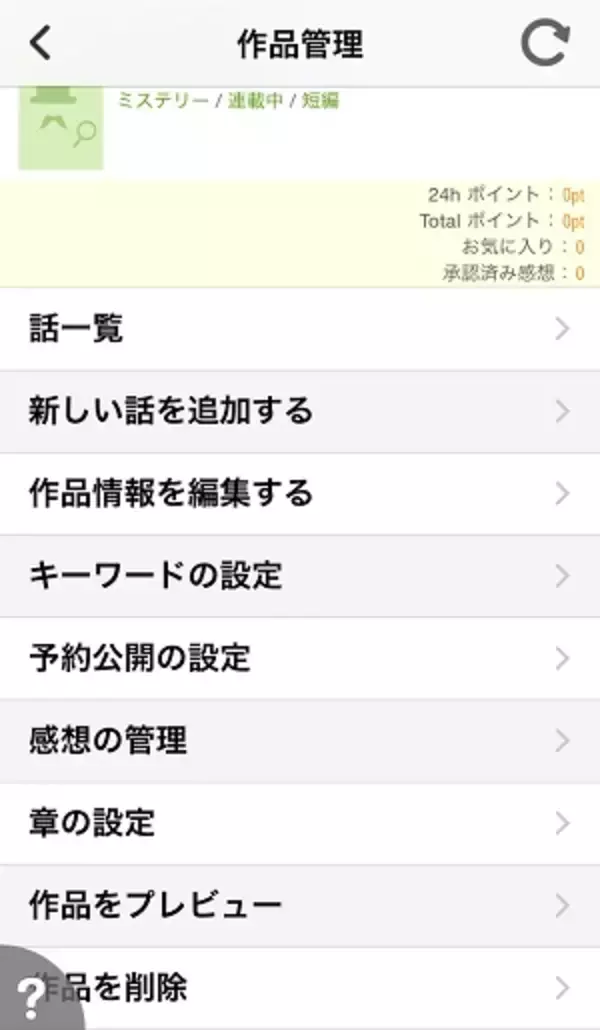The image size is (600, 1030).
Task: Go to 章の設定
Action: (300, 823)
